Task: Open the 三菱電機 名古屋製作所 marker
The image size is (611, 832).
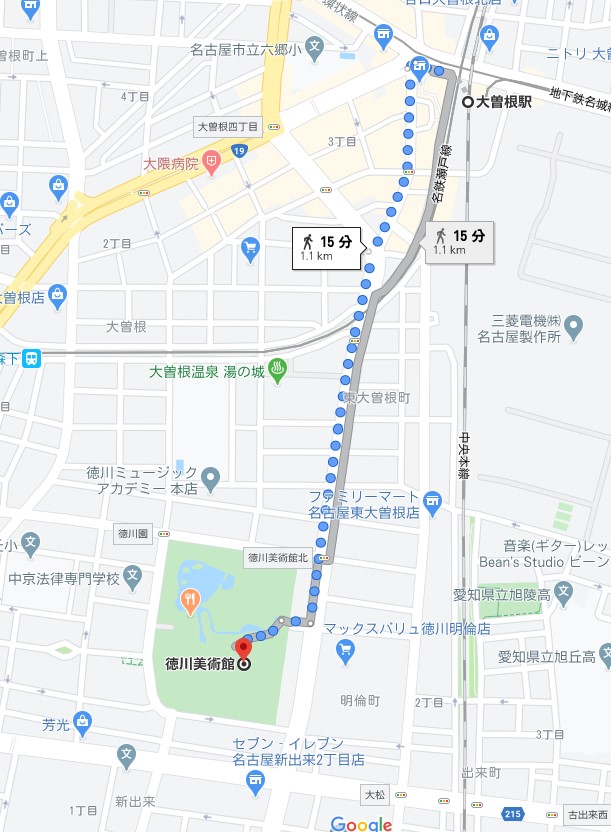Action: [573, 325]
